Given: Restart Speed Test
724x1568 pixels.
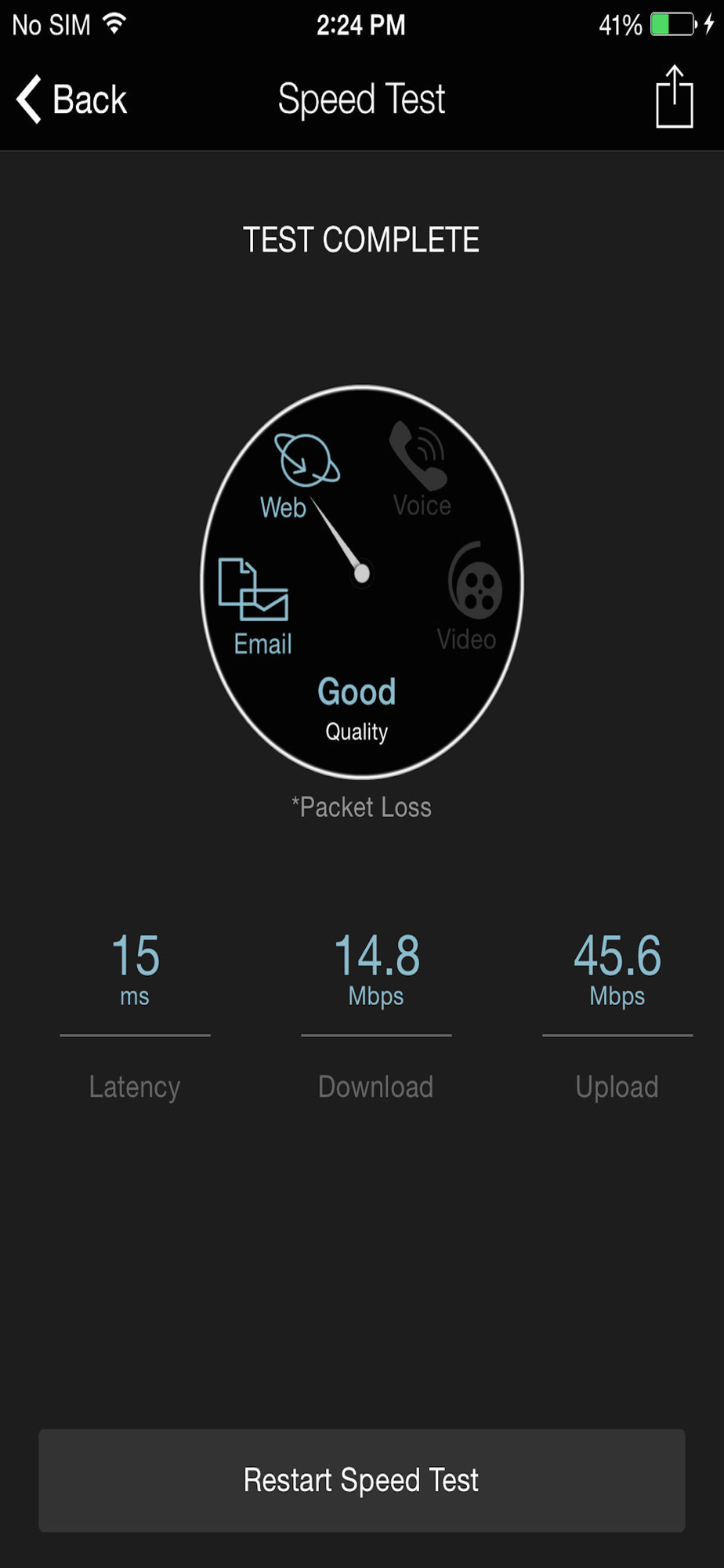Looking at the screenshot, I should click(x=362, y=1480).
